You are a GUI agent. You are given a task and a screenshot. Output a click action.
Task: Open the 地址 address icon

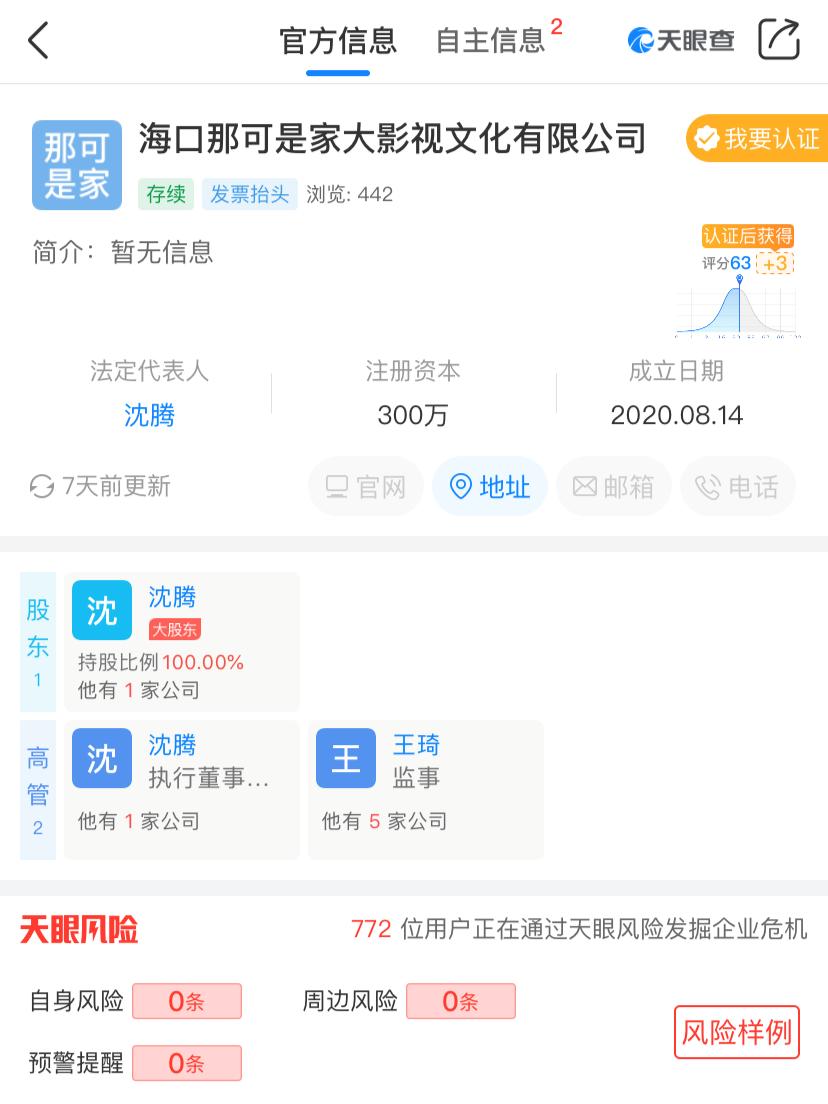(489, 487)
